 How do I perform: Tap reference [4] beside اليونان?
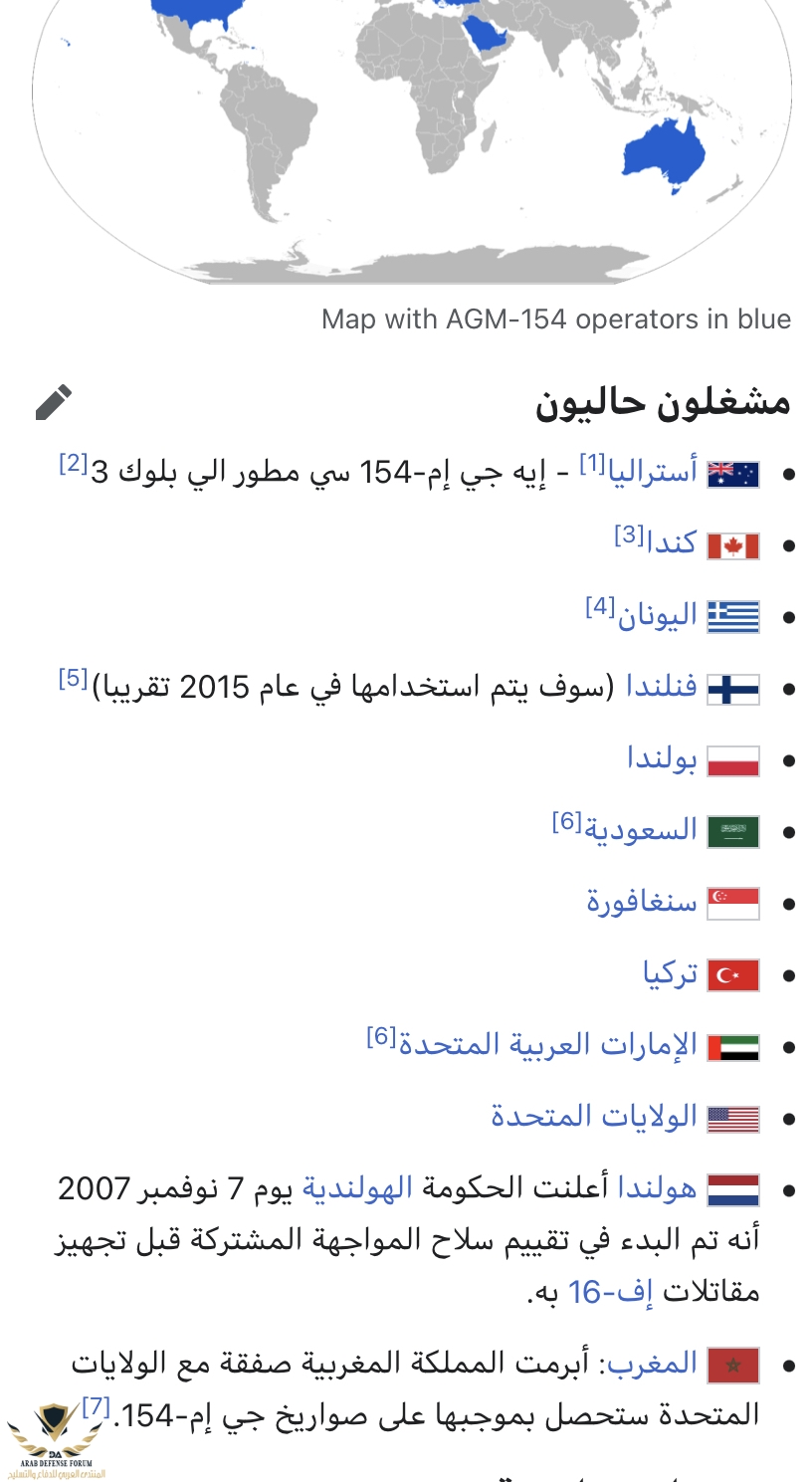tap(600, 607)
